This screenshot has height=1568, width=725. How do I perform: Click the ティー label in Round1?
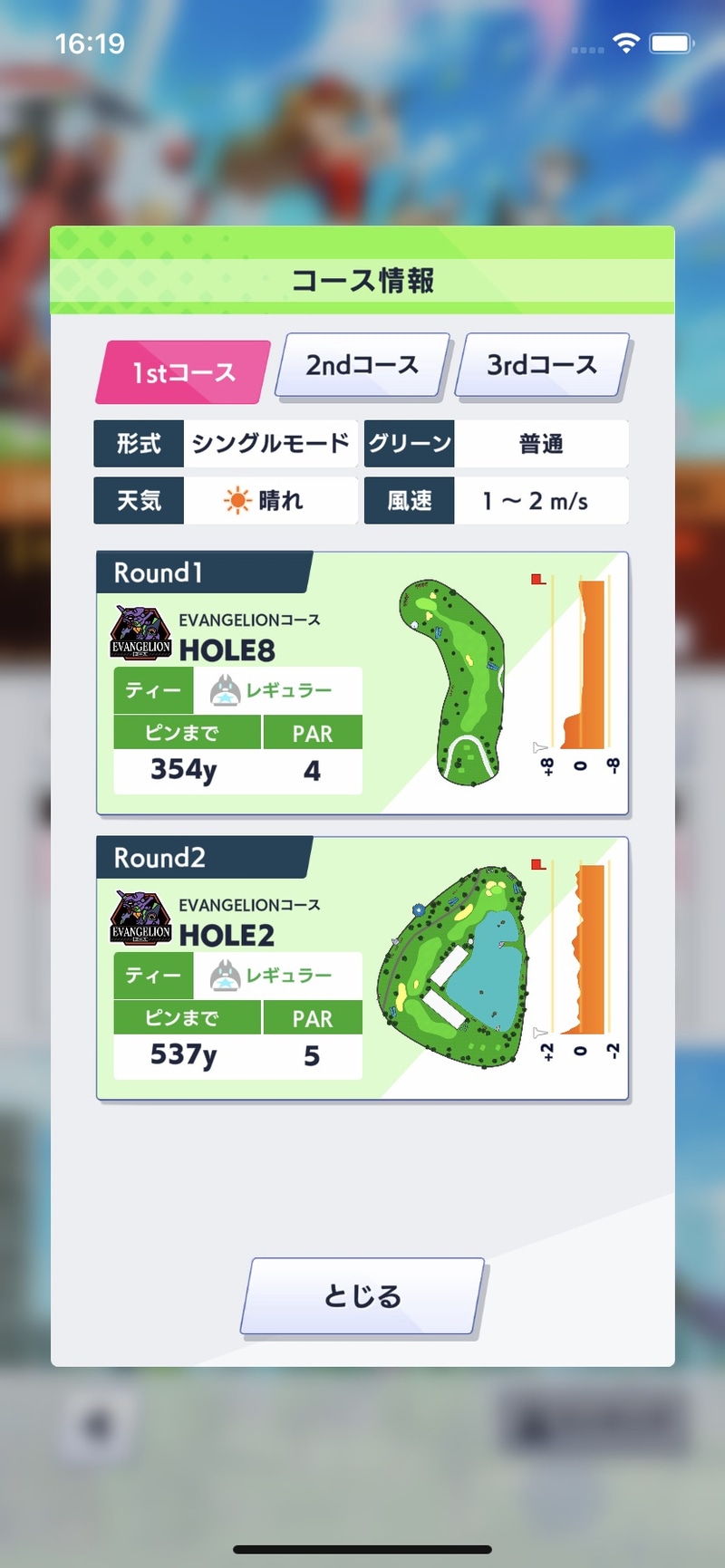152,690
